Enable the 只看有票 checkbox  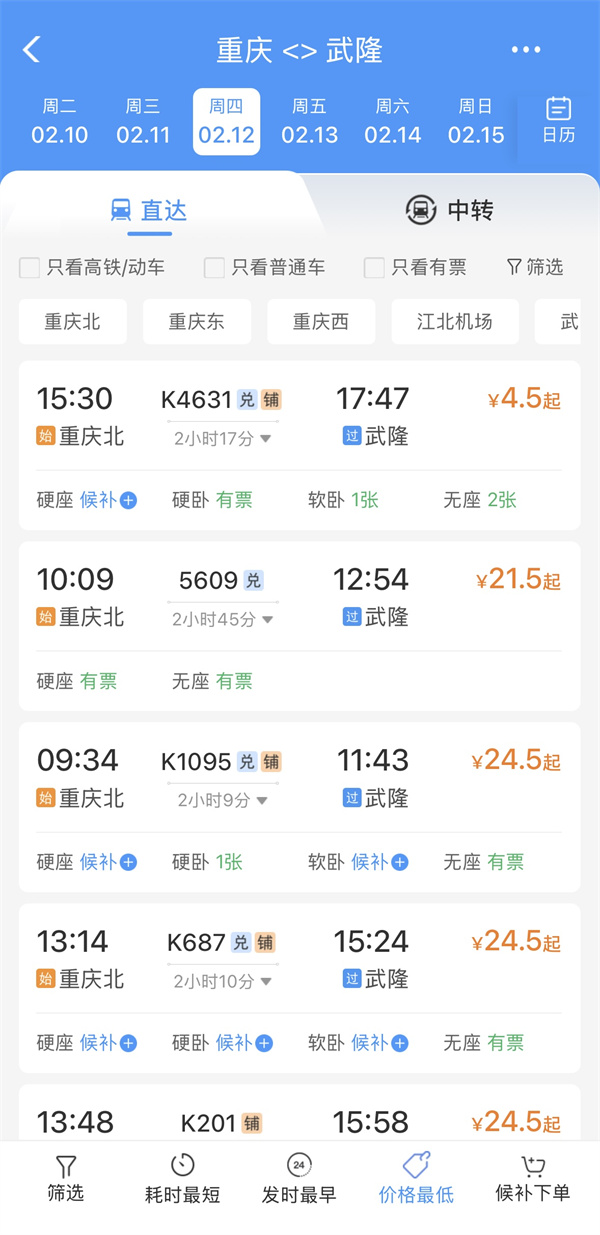click(374, 268)
